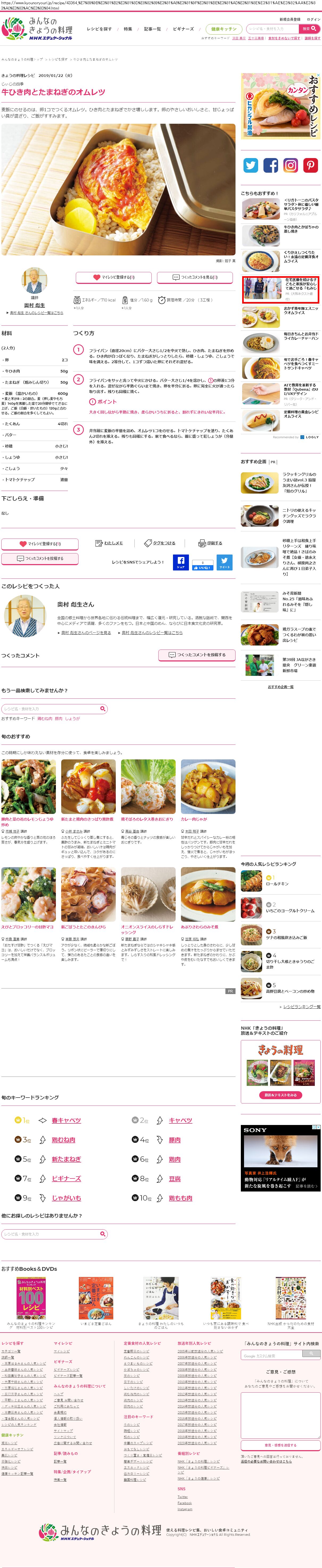Viewport: 322px width, 1568px height.
Task: Open the ログイン link
Action: [313, 19]
